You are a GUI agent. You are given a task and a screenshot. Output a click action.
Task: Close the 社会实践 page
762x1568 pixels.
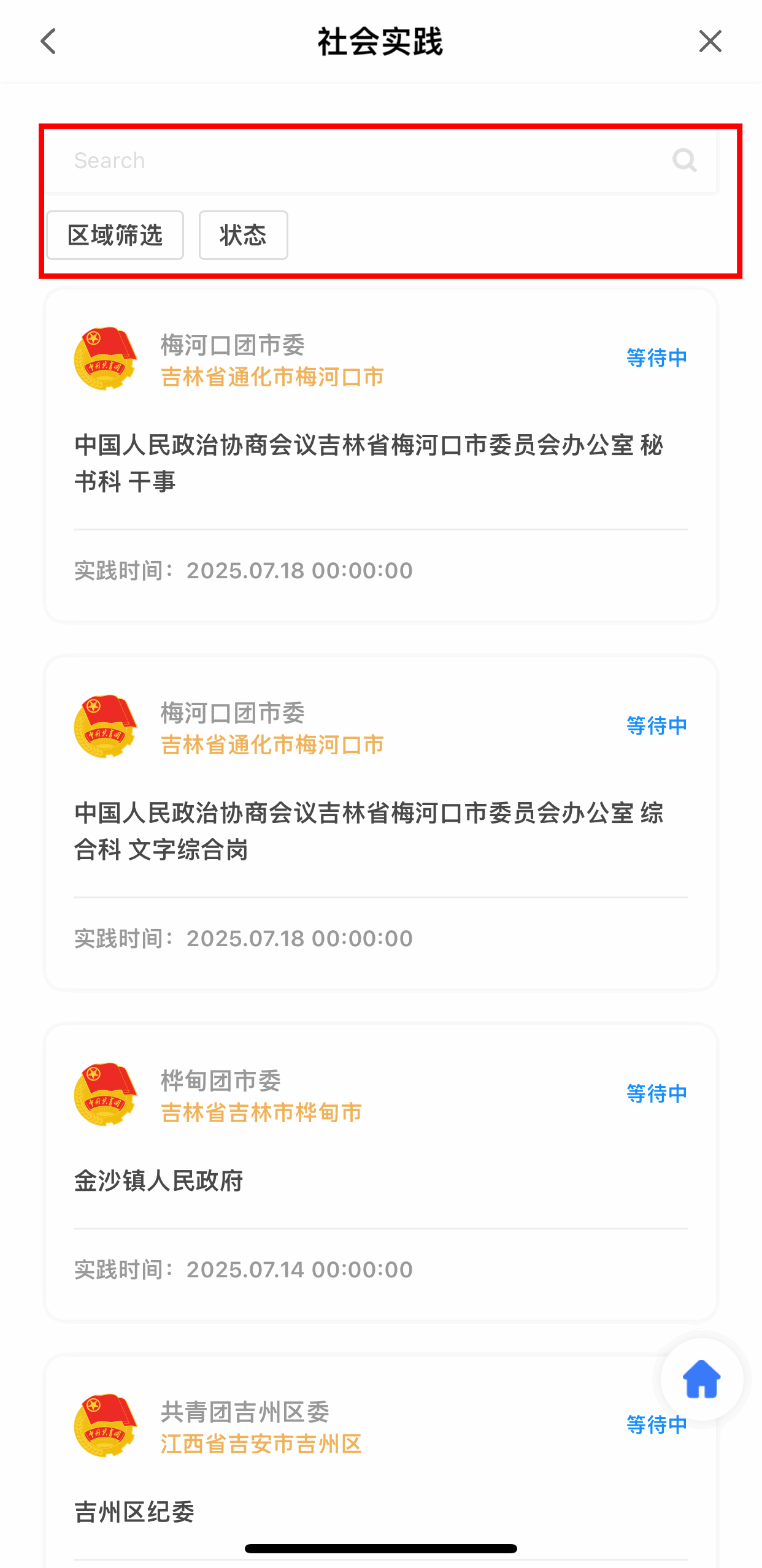(x=710, y=41)
